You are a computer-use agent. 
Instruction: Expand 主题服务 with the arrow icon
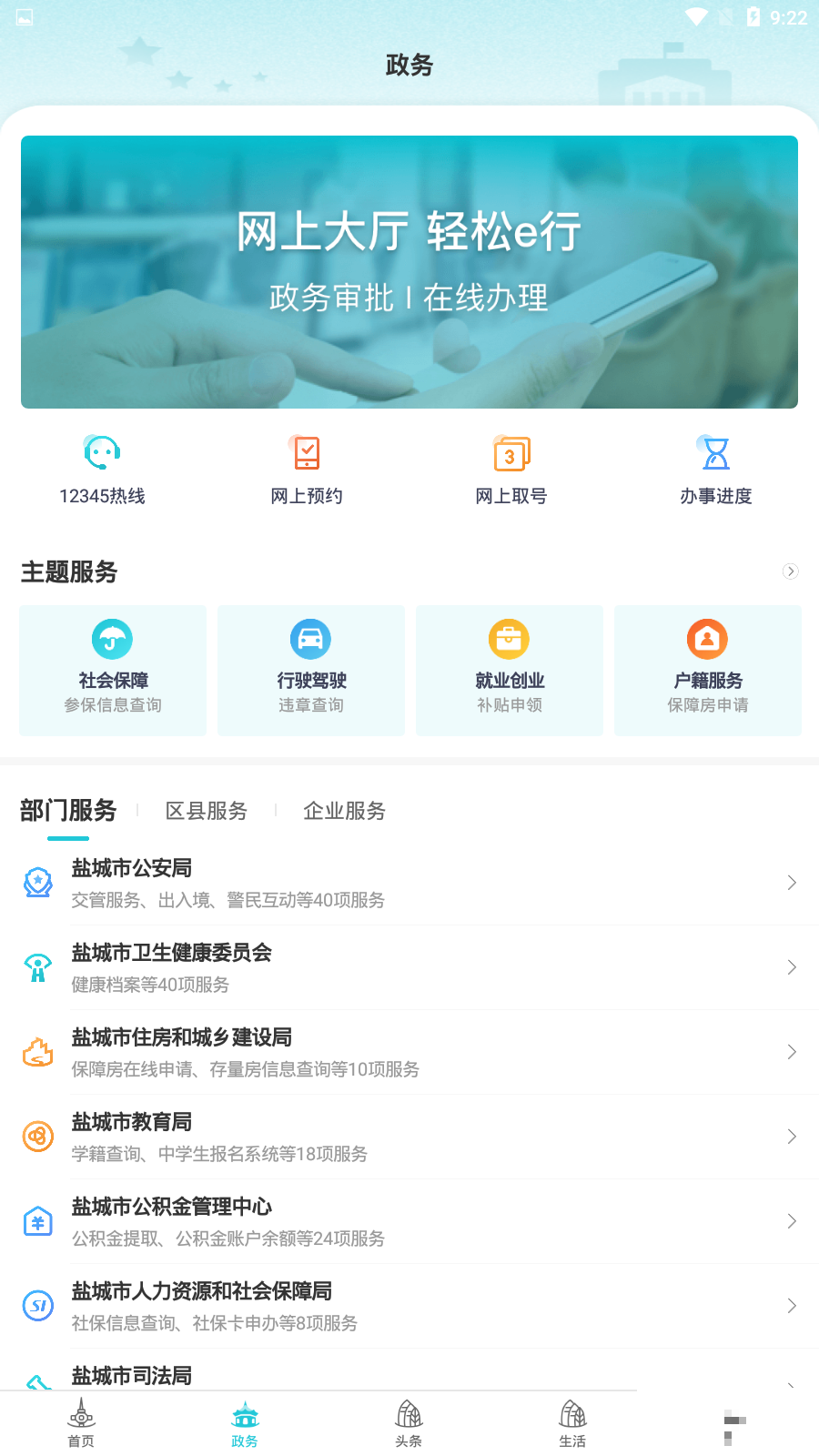(790, 571)
